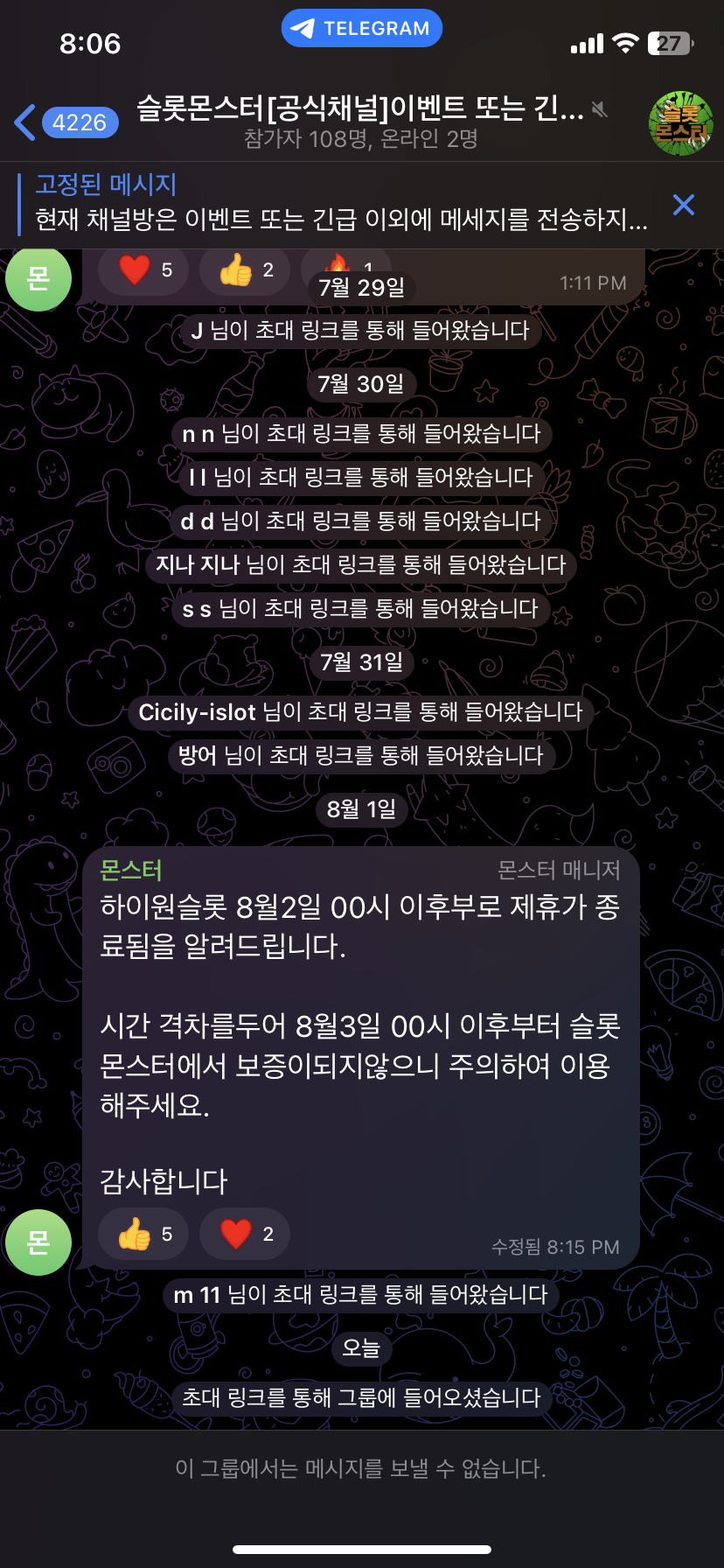
Task: Open the 슬롯몬스터 channel avatar
Action: pyautogui.click(x=680, y=122)
